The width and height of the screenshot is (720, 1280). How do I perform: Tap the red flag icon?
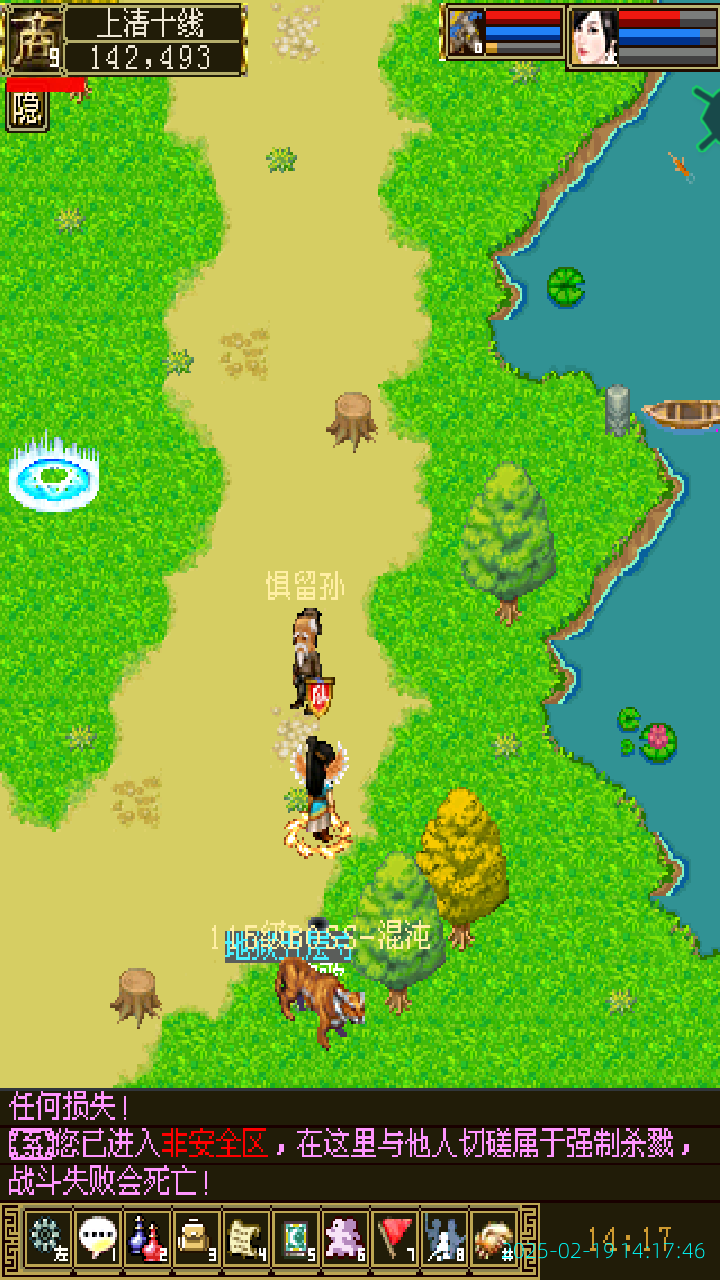click(x=396, y=1238)
